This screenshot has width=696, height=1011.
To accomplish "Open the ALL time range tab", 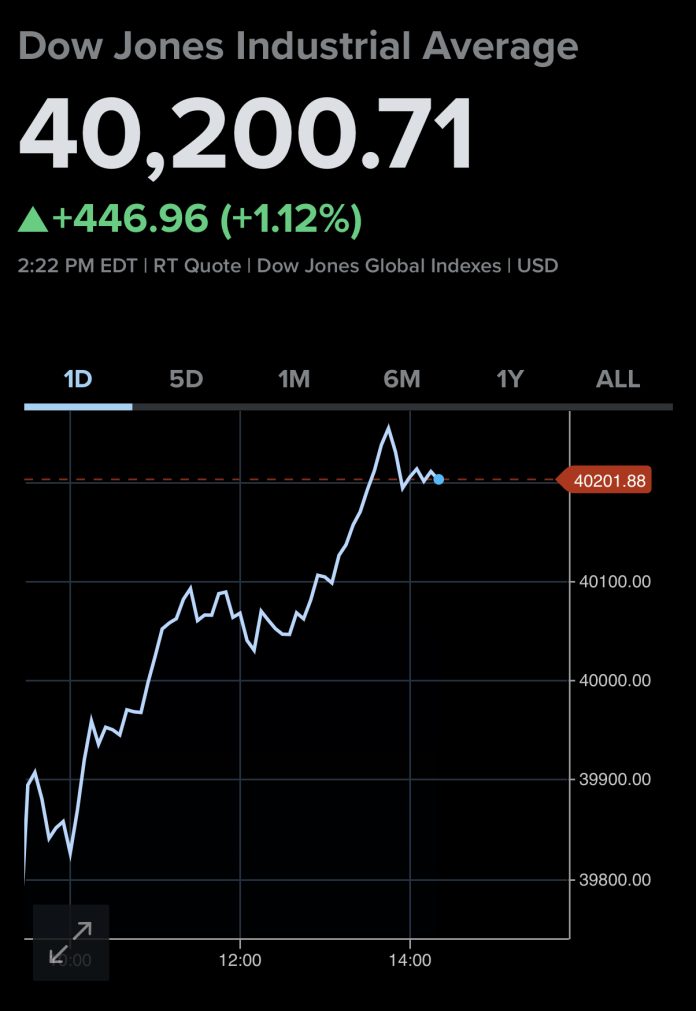I will point(618,380).
